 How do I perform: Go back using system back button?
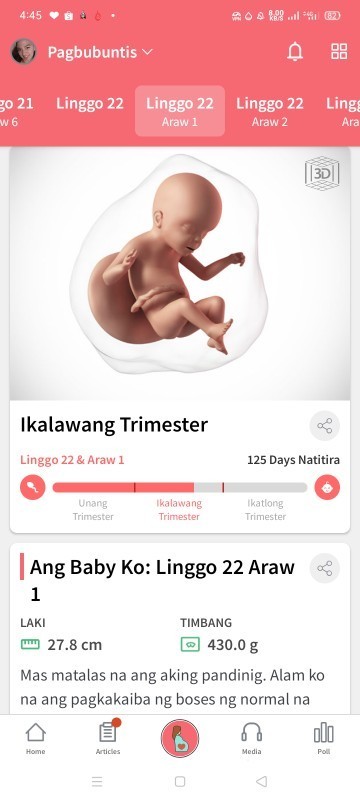pos(262,781)
